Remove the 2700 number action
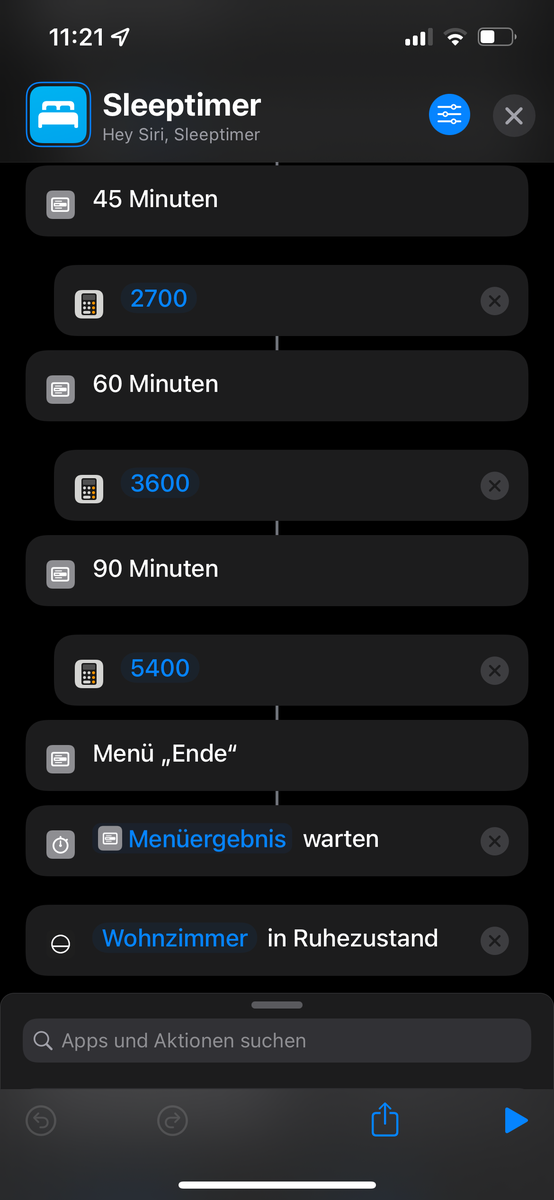The height and width of the screenshot is (1200, 554). tap(494, 301)
